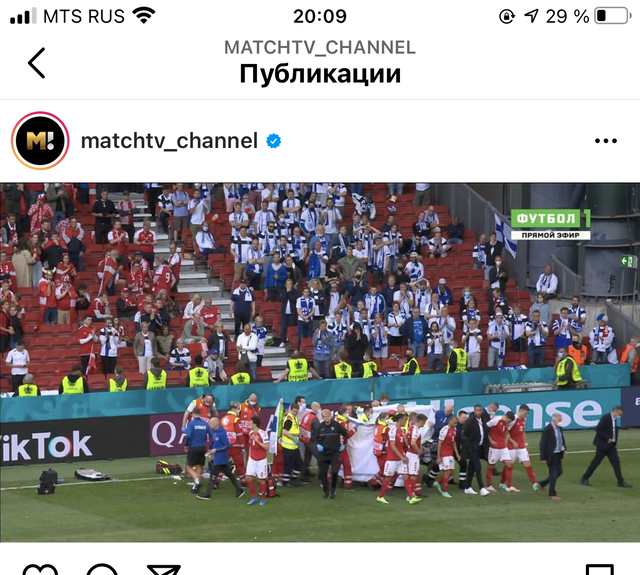The height and width of the screenshot is (575, 640).
Task: Comment on the matchtv_channel post
Action: coord(101,570)
